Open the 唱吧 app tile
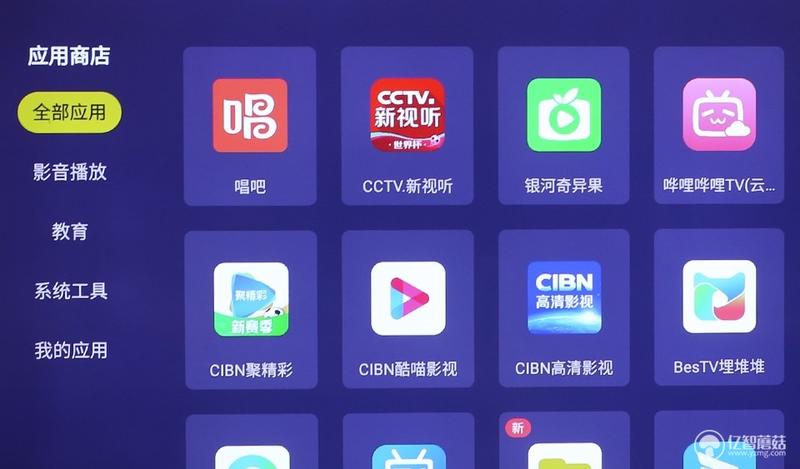The width and height of the screenshot is (800, 469). tap(250, 127)
